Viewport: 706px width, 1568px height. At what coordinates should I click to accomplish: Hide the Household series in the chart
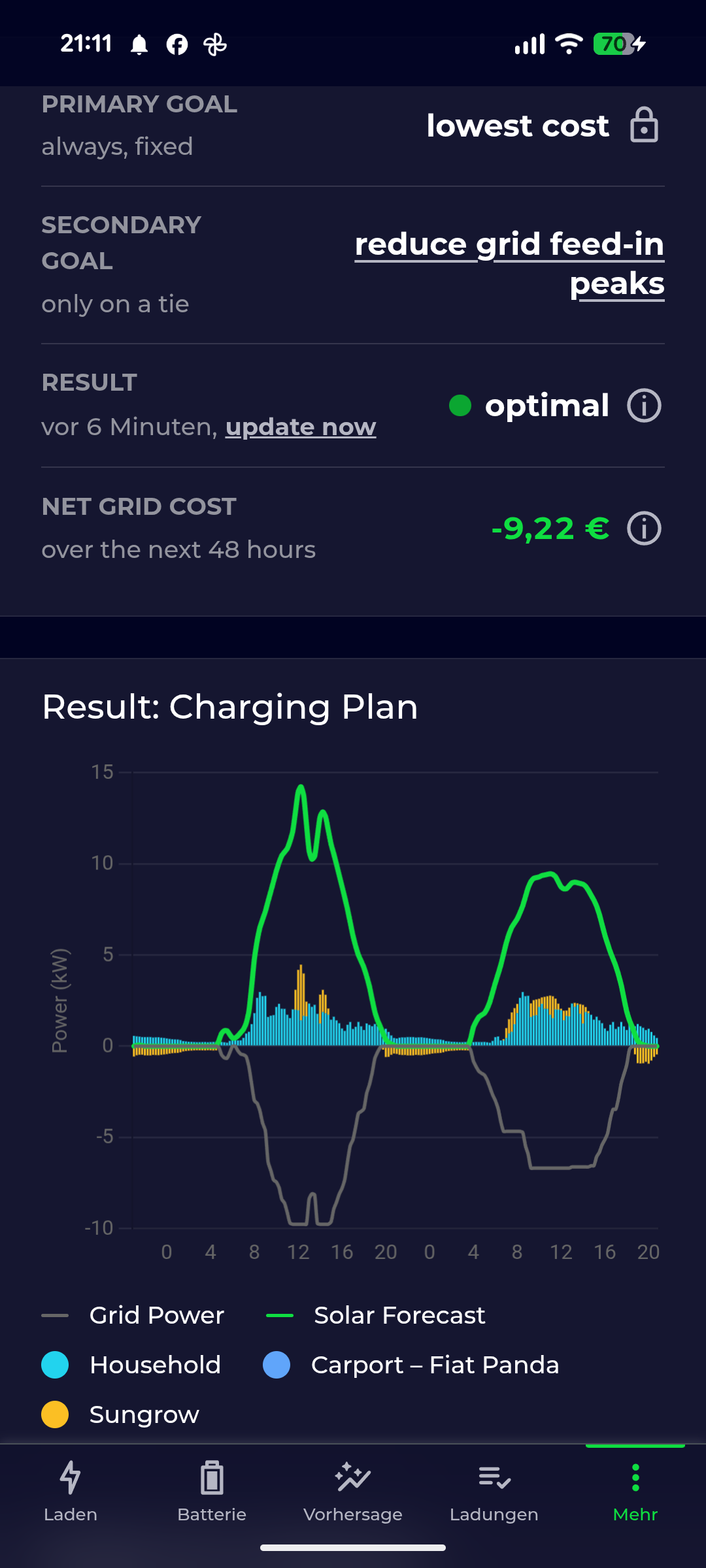pyautogui.click(x=131, y=1365)
